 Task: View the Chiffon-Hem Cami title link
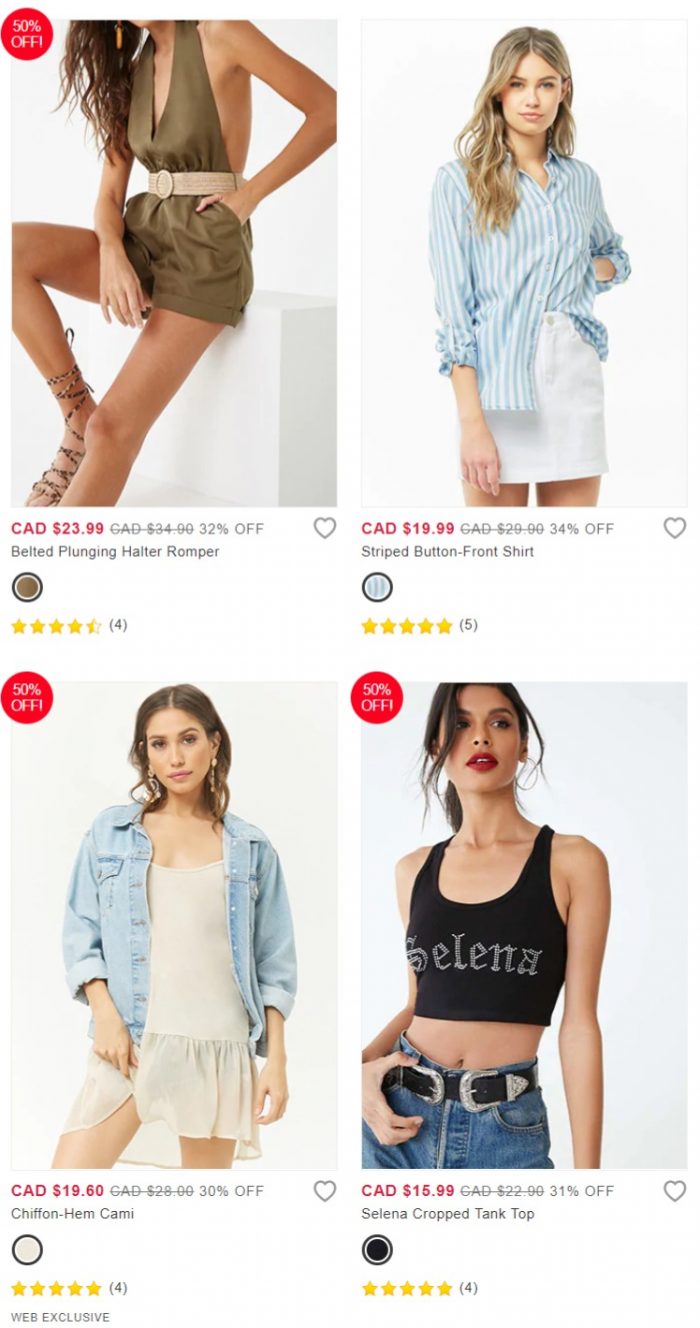[x=72, y=1214]
